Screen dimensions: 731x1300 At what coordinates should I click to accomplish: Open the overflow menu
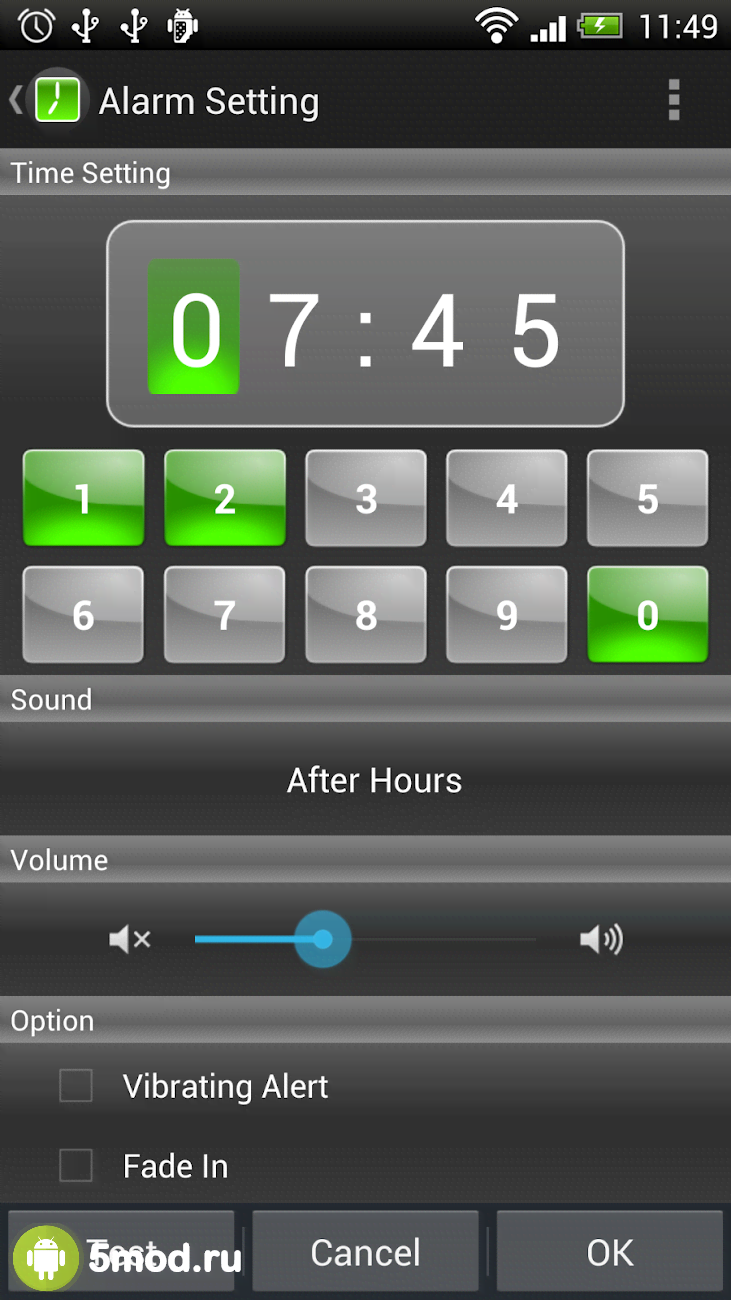pyautogui.click(x=673, y=100)
